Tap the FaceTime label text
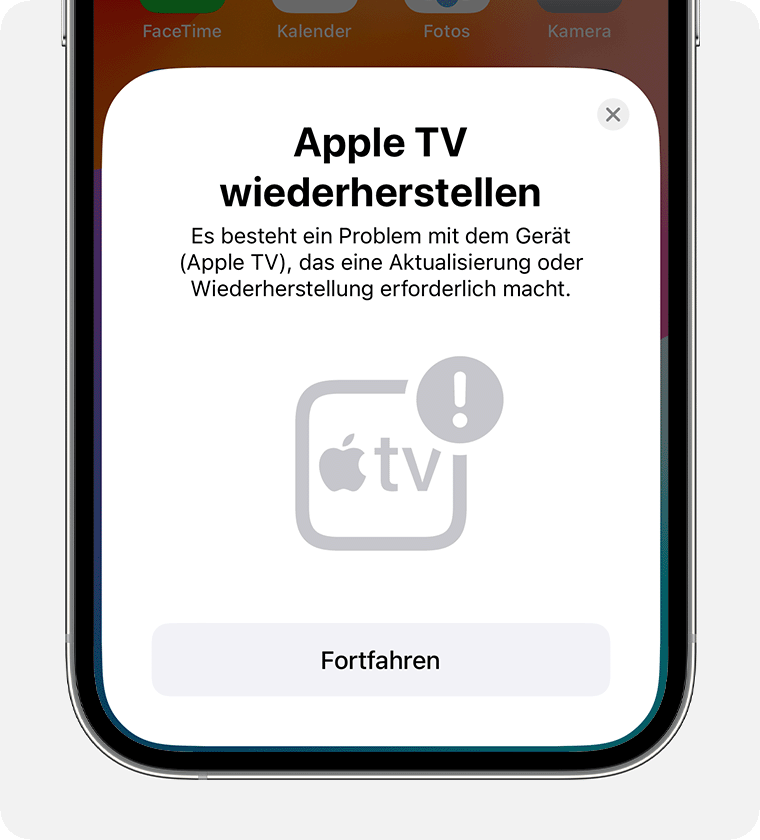This screenshot has width=760, height=840. coord(183,31)
